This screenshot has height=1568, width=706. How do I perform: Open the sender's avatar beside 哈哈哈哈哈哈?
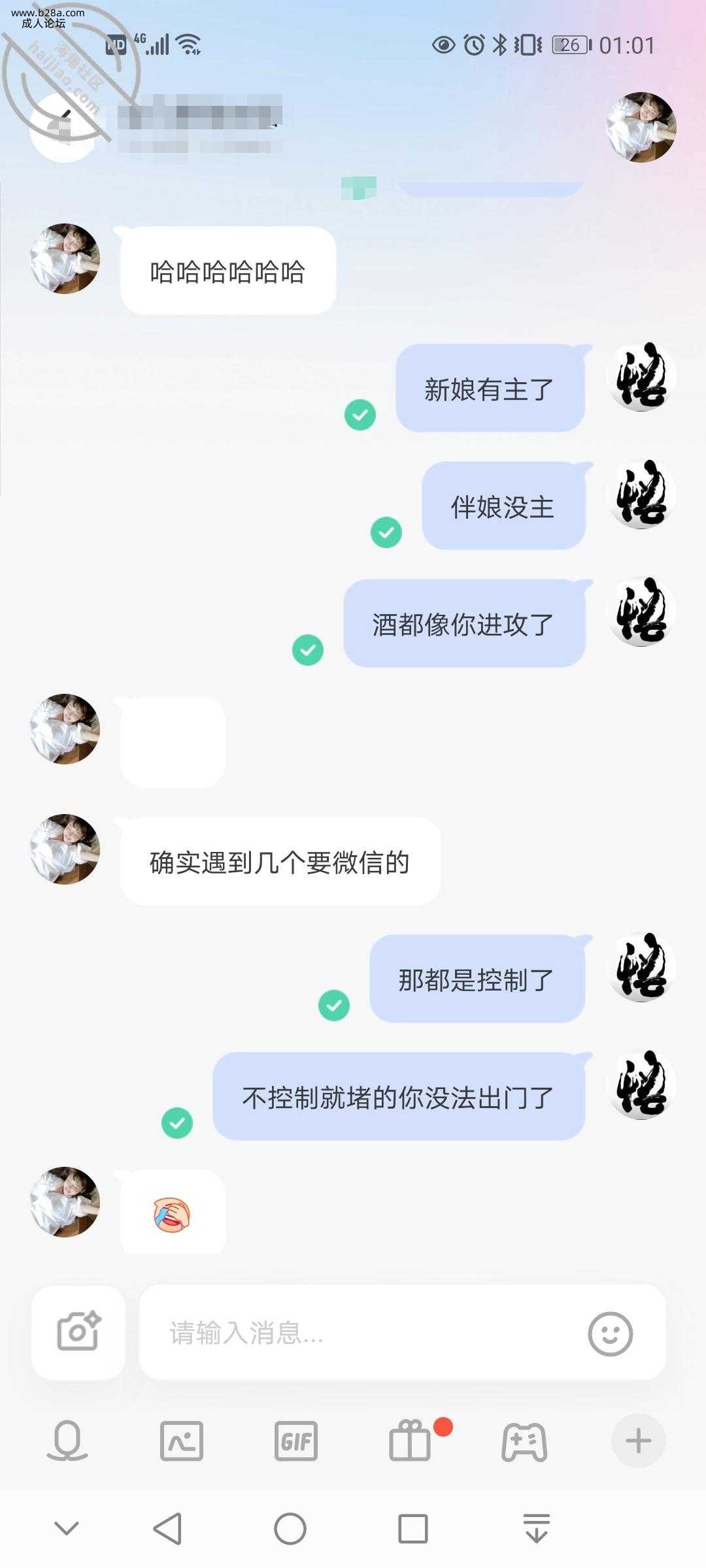(x=65, y=259)
